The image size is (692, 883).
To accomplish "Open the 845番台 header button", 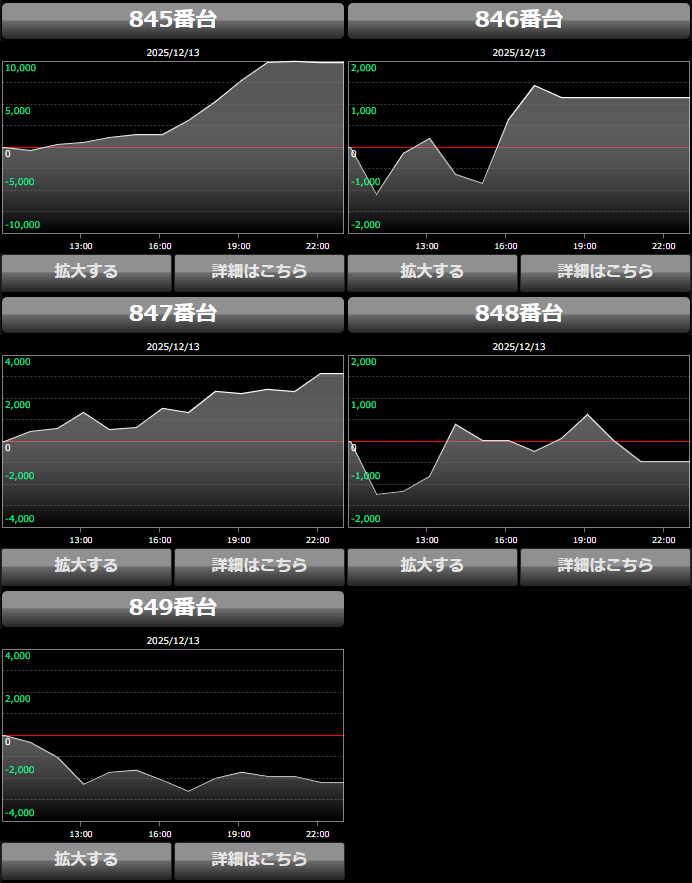I will pyautogui.click(x=173, y=20).
